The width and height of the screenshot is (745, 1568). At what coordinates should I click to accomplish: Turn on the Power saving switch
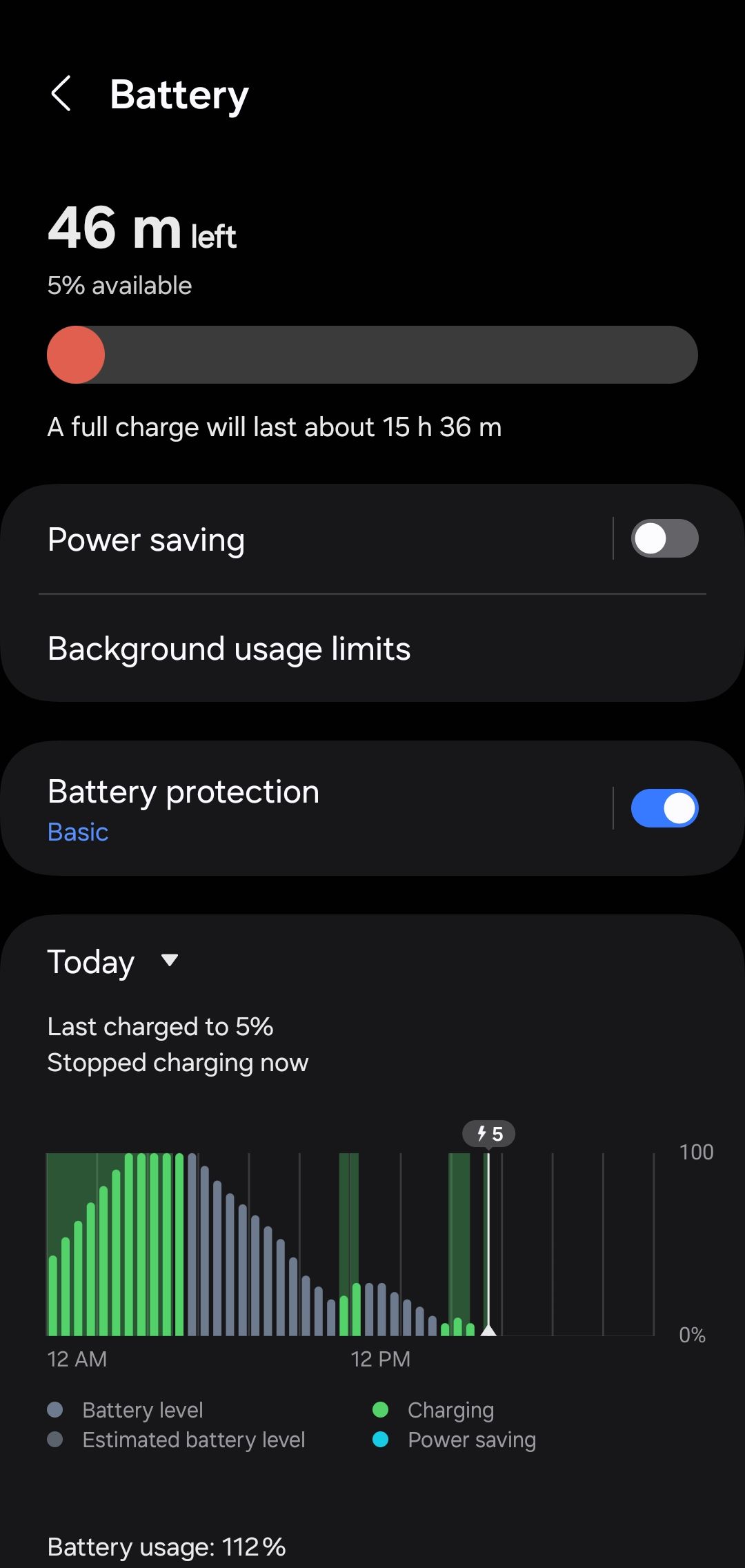664,539
